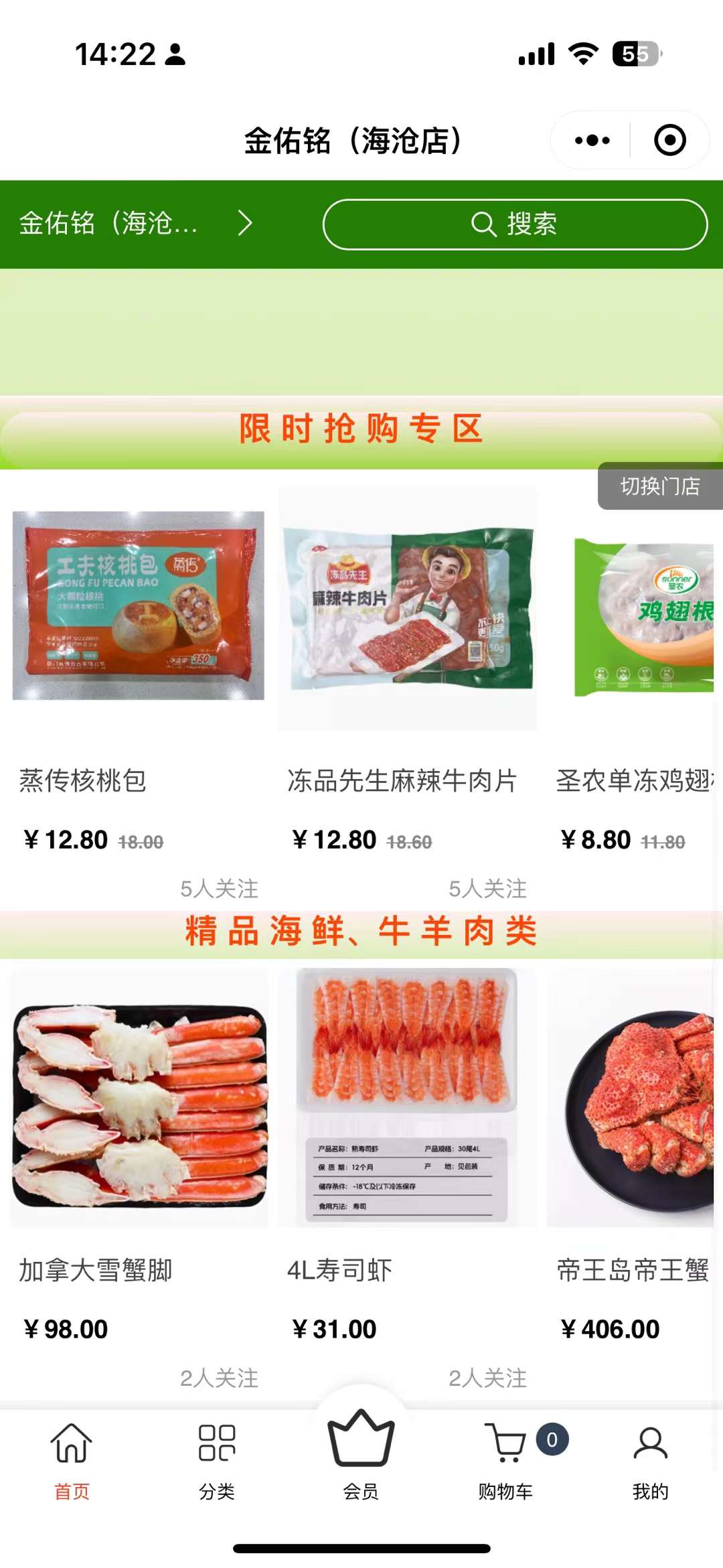723x1568 pixels.
Task: Open the 会员 membership tab
Action: click(x=361, y=1453)
